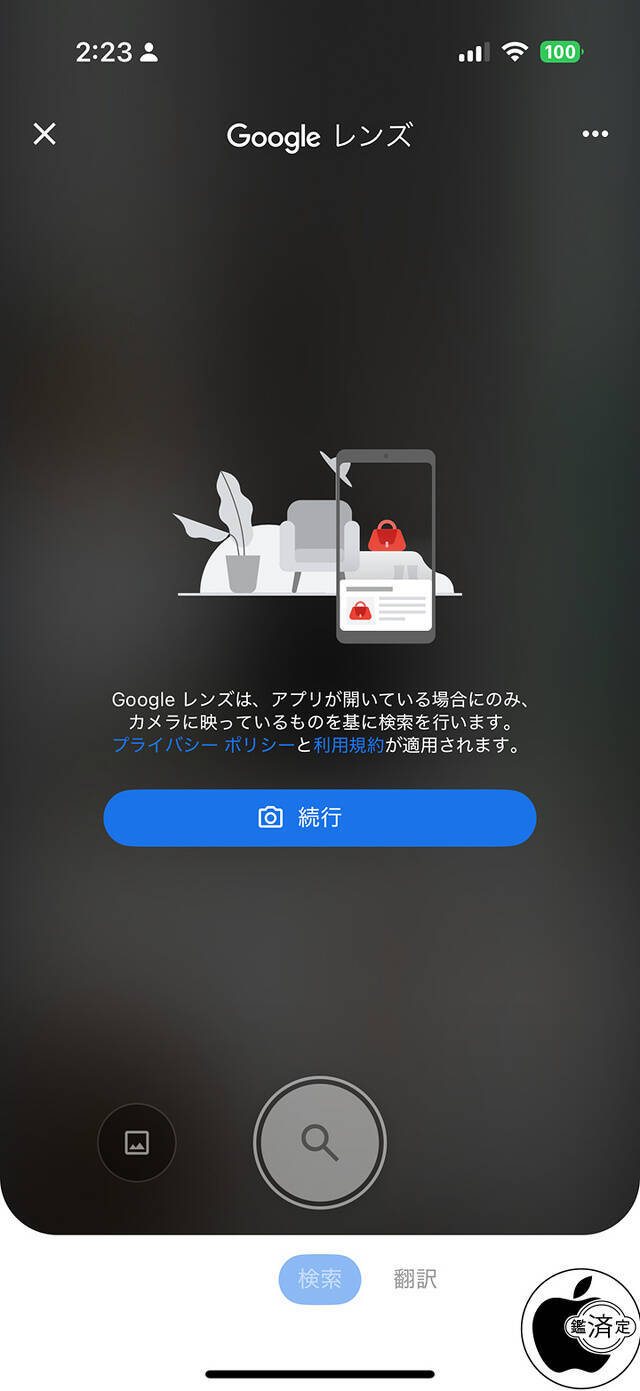Screen dimensions: 640x1391
Task: Open the 利用規約 terms link
Action: click(x=349, y=746)
